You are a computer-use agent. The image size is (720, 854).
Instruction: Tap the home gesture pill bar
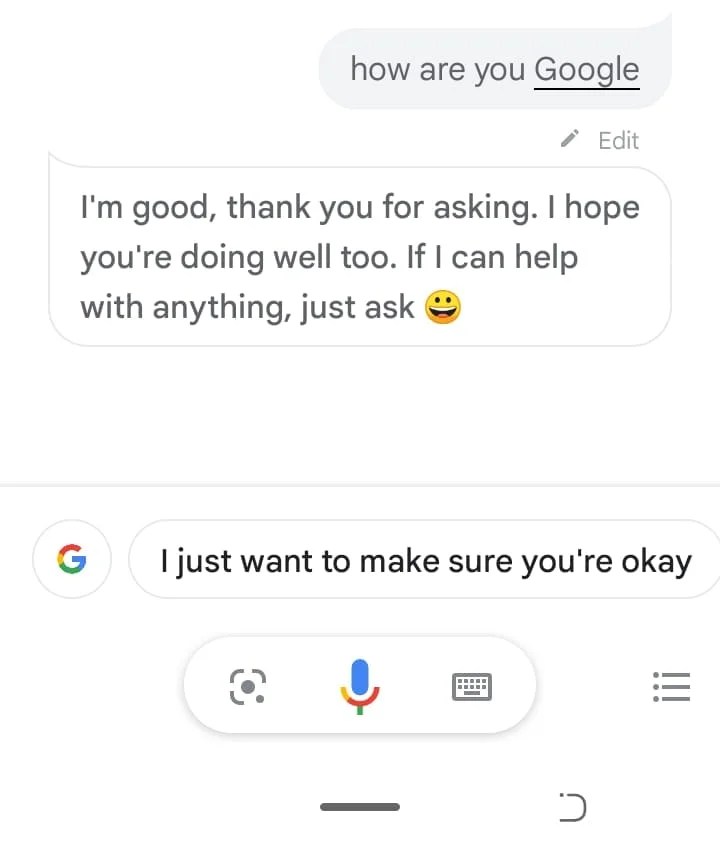click(360, 807)
